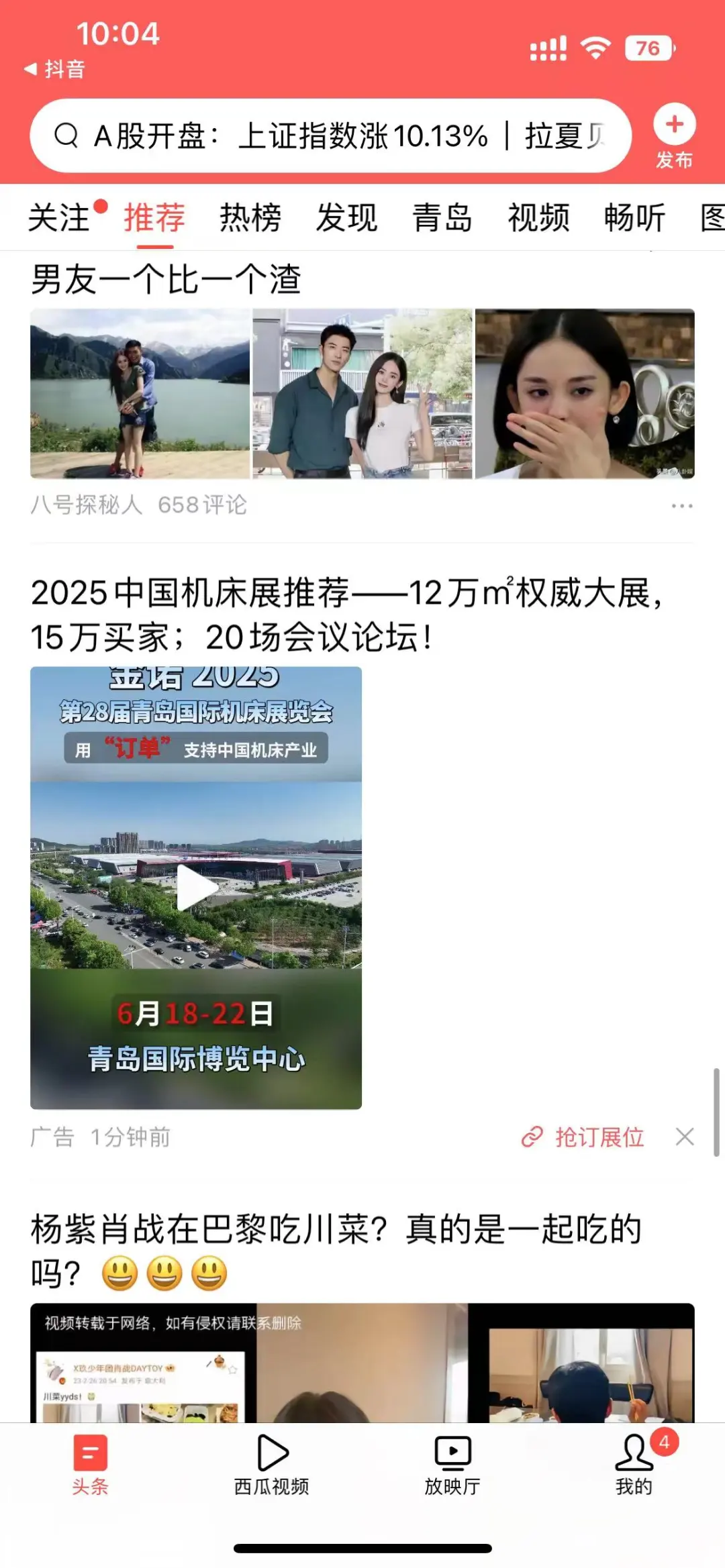The width and height of the screenshot is (725, 1568).
Task: Open the 视频 tab
Action: [538, 218]
